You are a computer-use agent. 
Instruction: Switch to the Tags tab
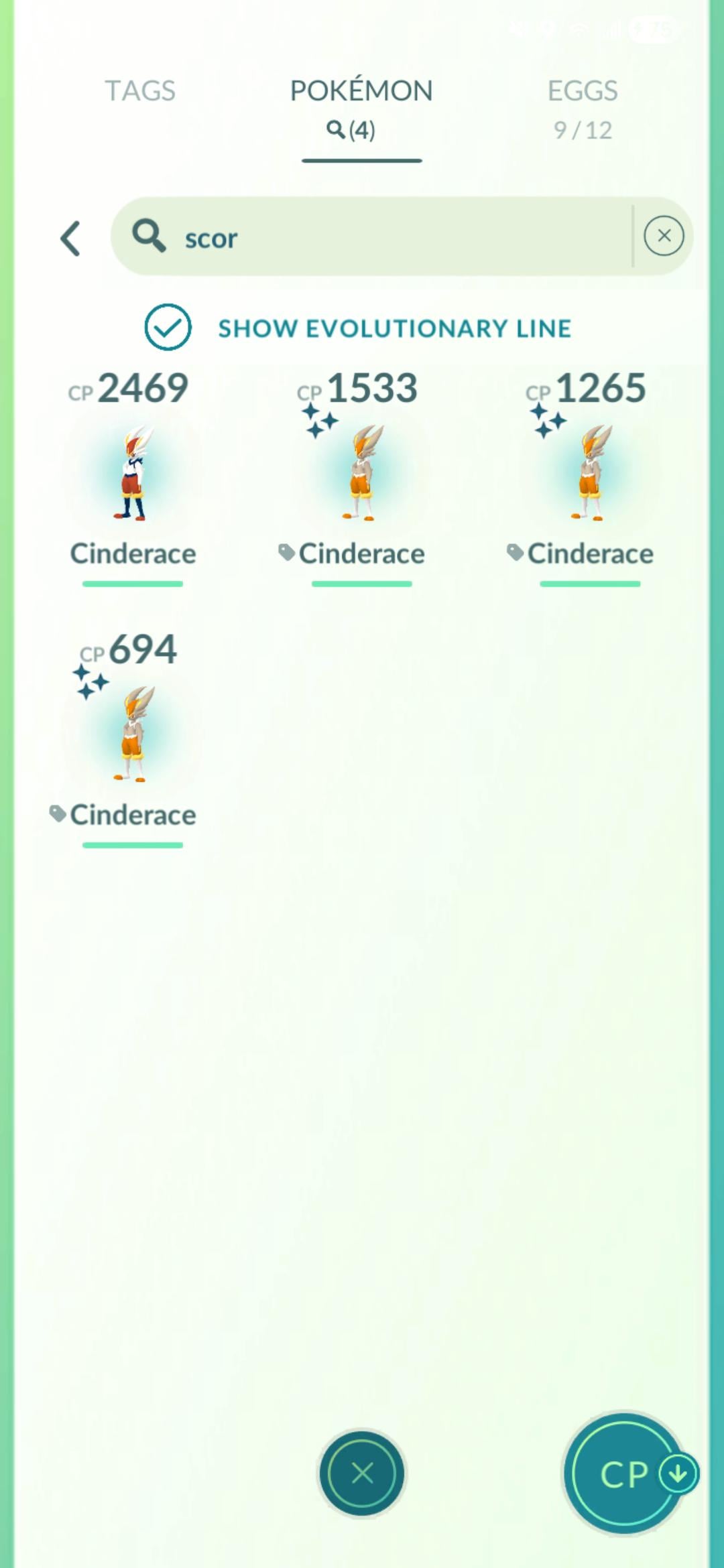140,91
